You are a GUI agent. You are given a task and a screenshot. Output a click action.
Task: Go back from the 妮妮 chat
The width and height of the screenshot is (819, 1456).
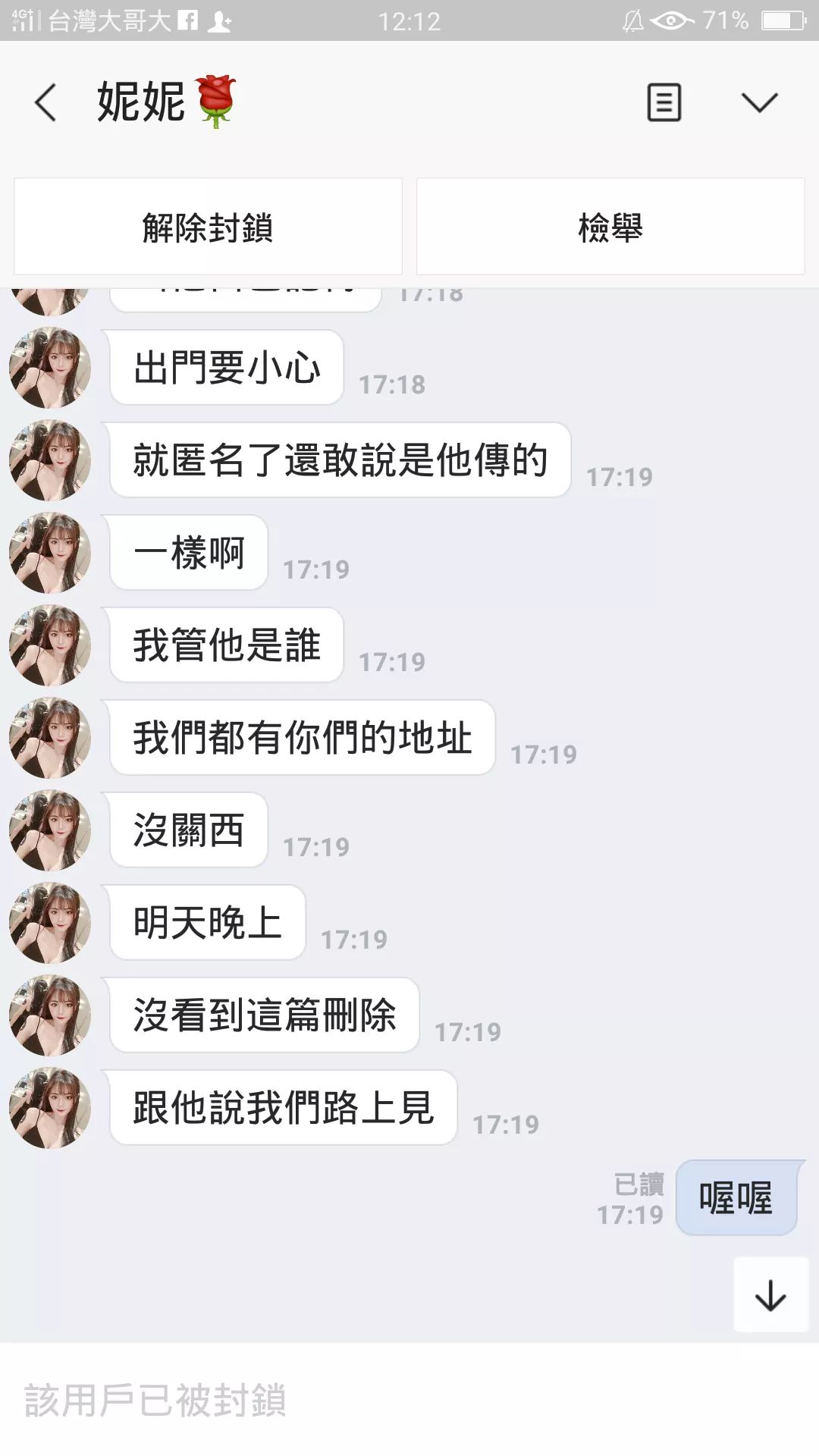tap(45, 102)
